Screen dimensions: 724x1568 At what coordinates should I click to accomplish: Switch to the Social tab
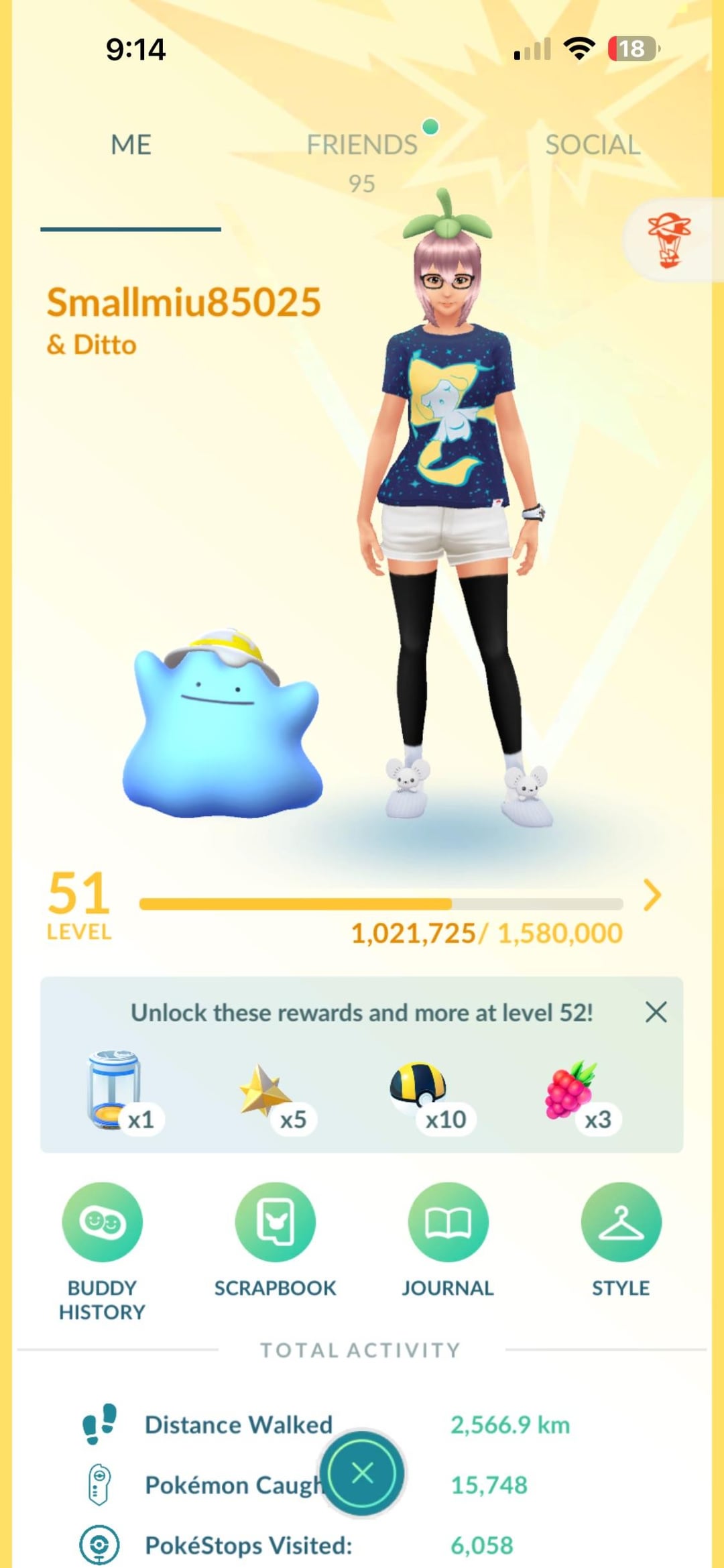tap(593, 145)
